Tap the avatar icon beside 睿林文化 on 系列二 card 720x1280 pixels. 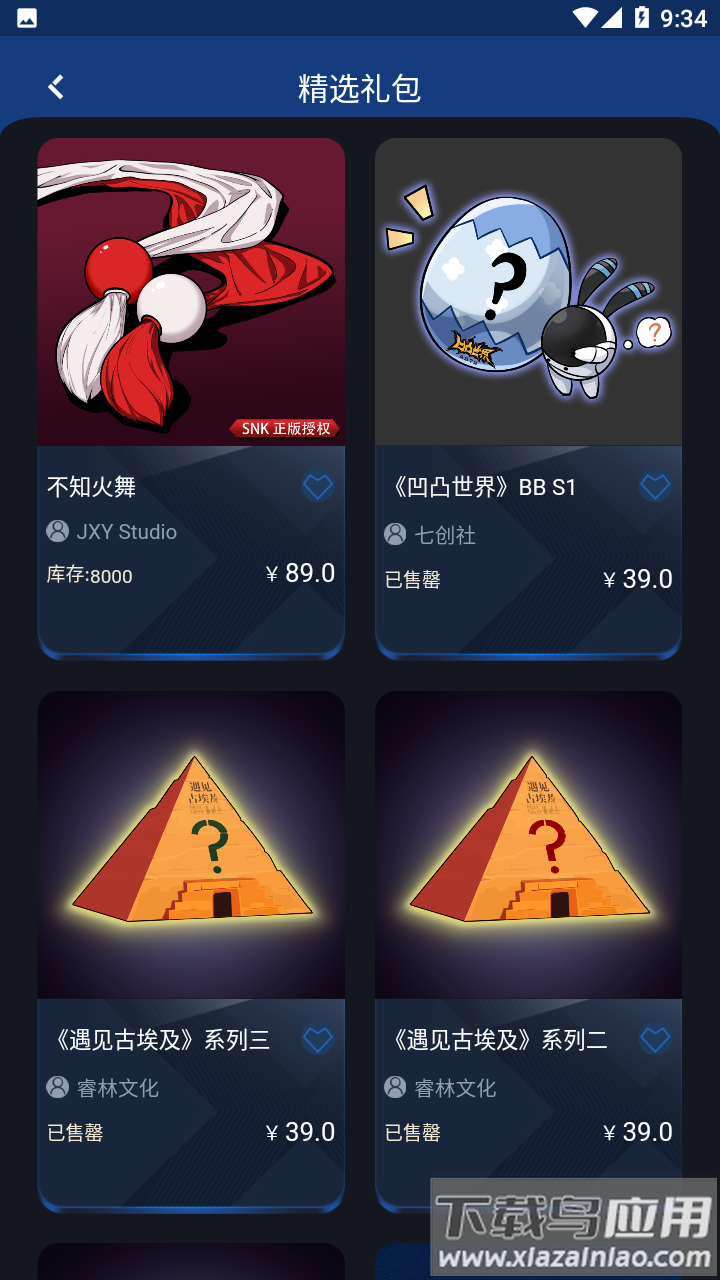pos(393,1088)
